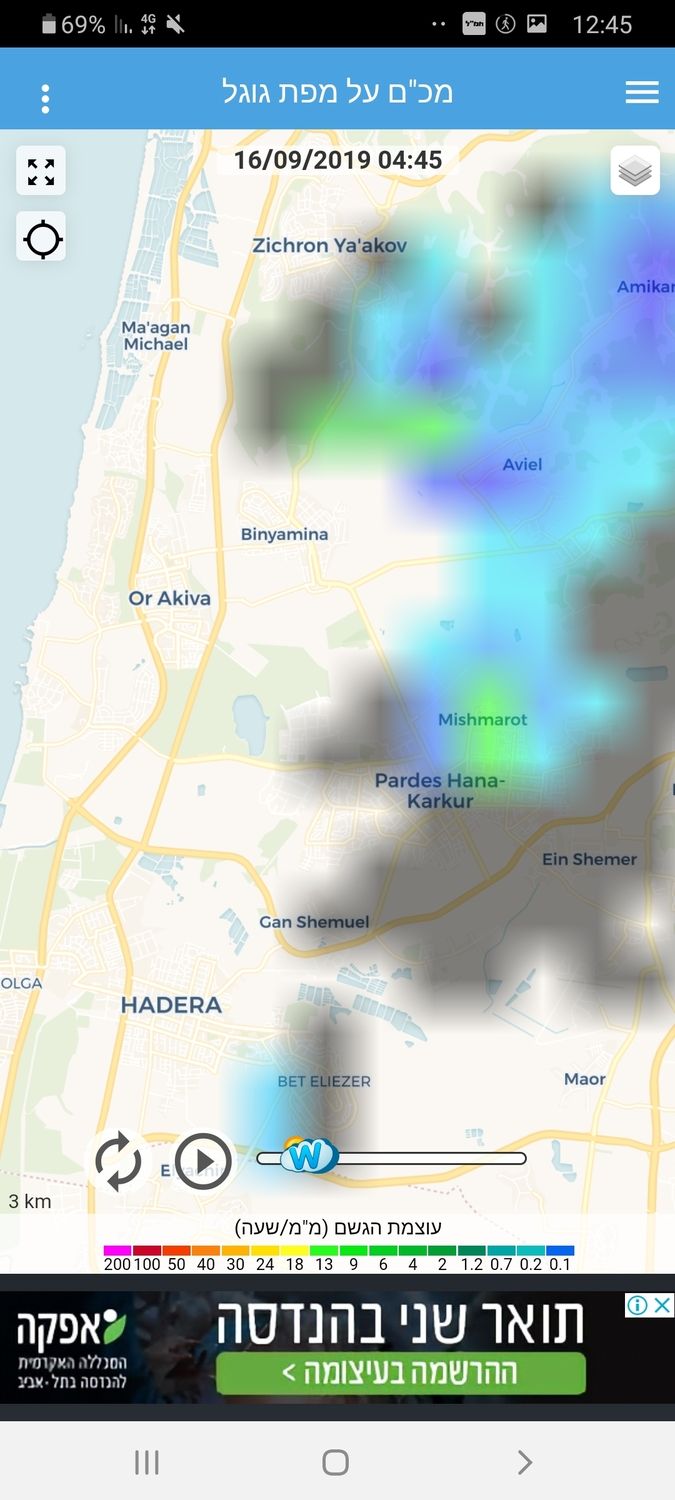
Task: Go to the home screen
Action: click(x=336, y=1463)
